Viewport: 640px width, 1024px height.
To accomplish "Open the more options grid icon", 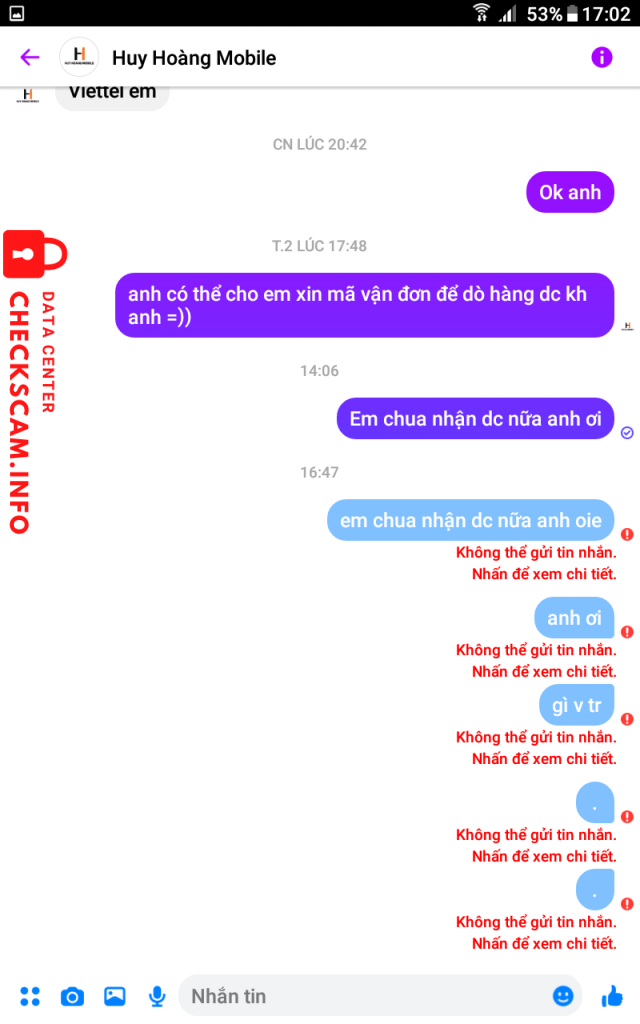I will (x=30, y=996).
